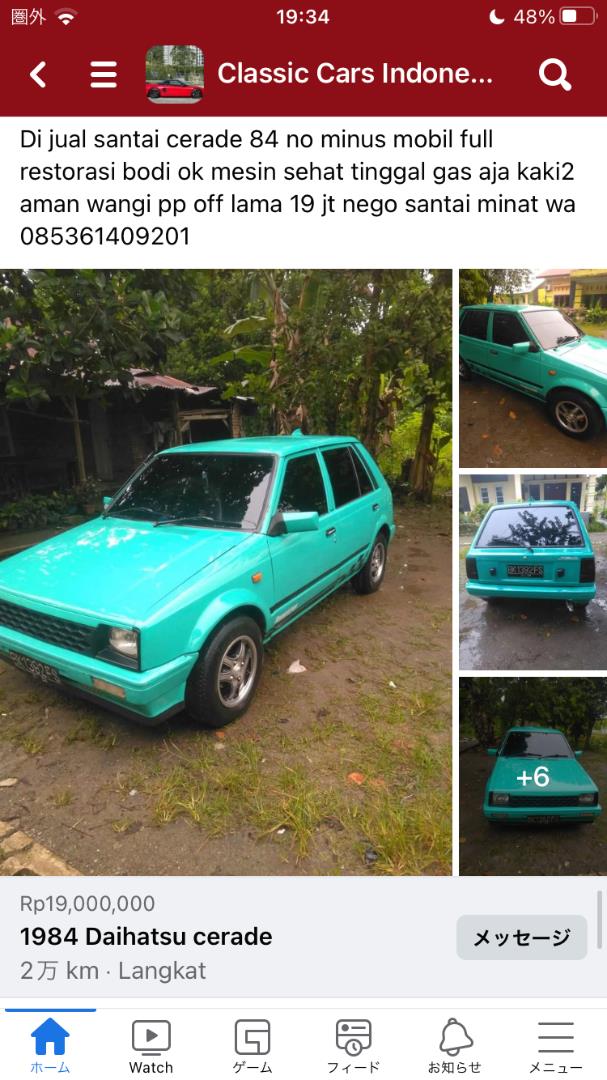
Task: Open the お知らせ notifications tab
Action: pyautogui.click(x=454, y=1046)
